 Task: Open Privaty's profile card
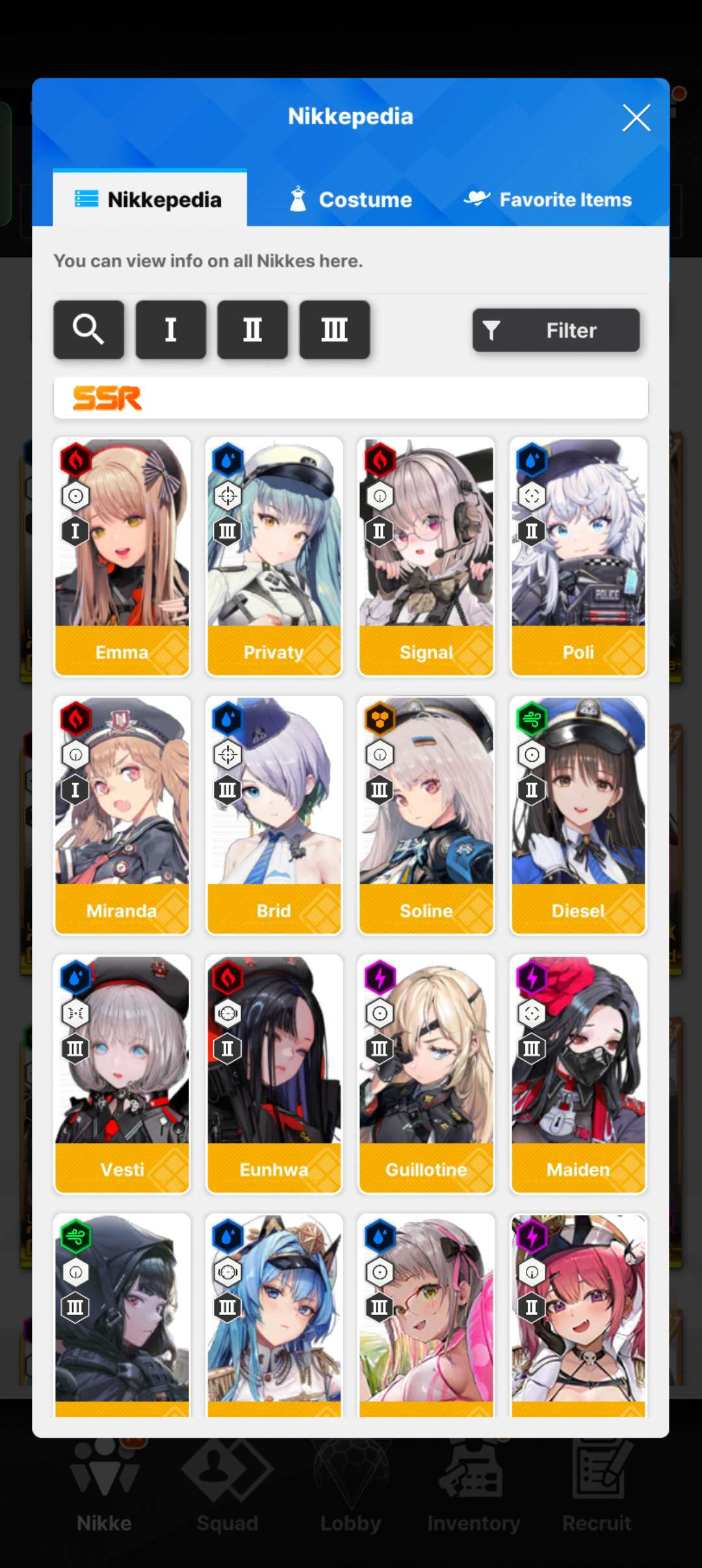tap(274, 556)
